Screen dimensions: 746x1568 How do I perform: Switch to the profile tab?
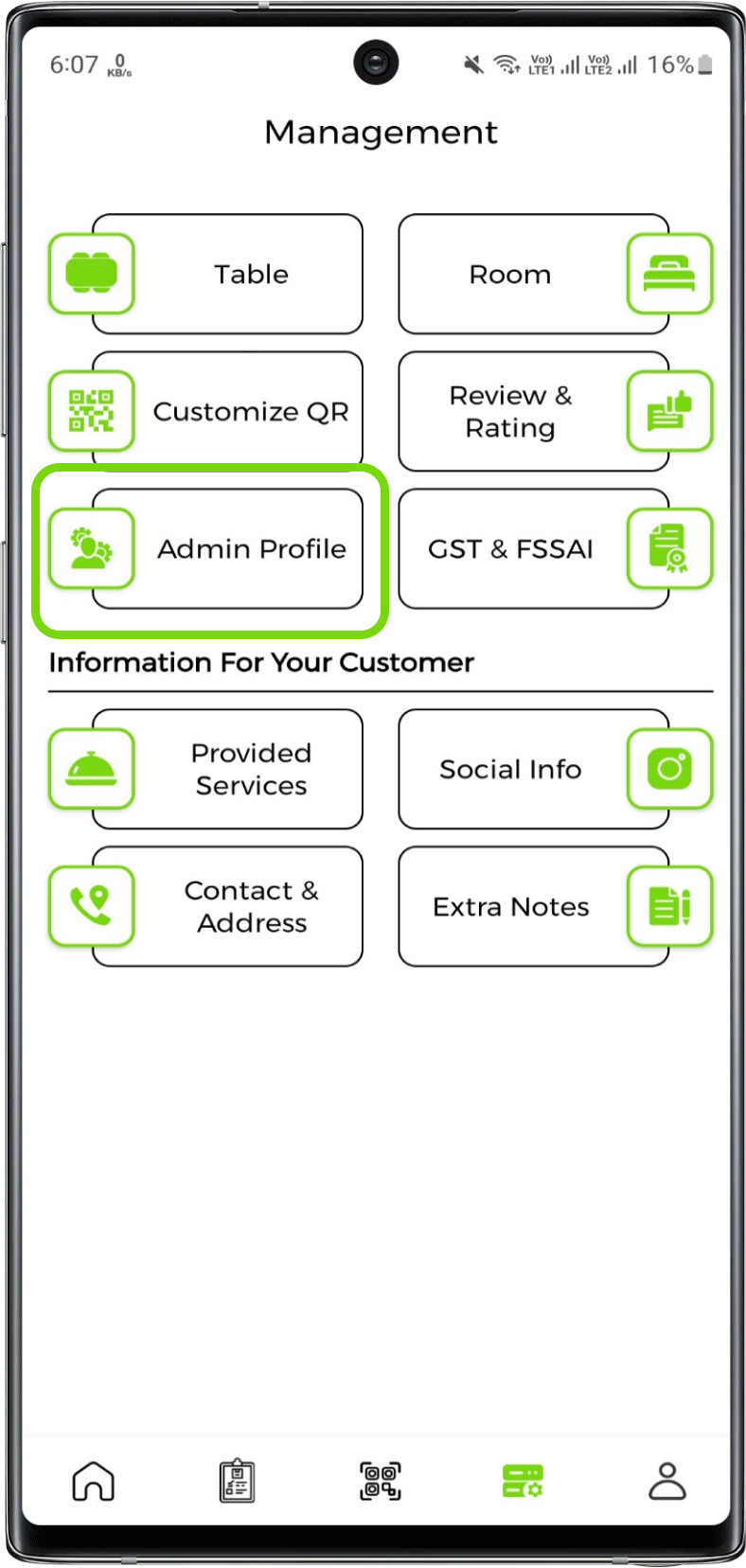point(666,1481)
